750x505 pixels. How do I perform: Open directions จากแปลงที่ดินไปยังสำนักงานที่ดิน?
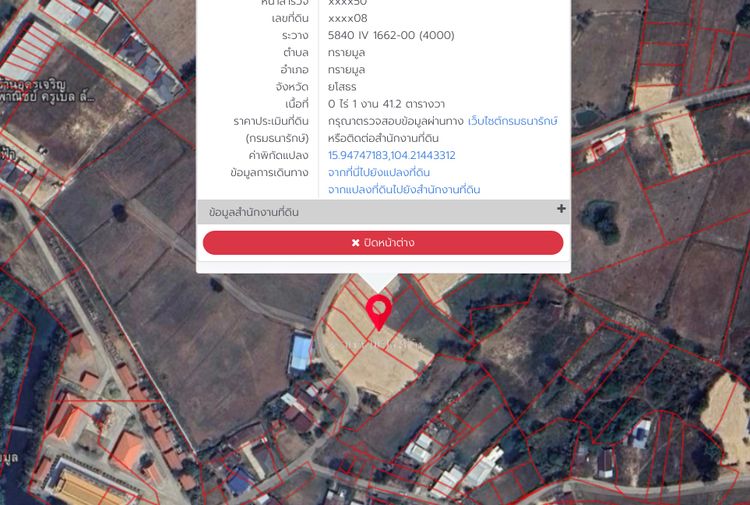point(404,190)
